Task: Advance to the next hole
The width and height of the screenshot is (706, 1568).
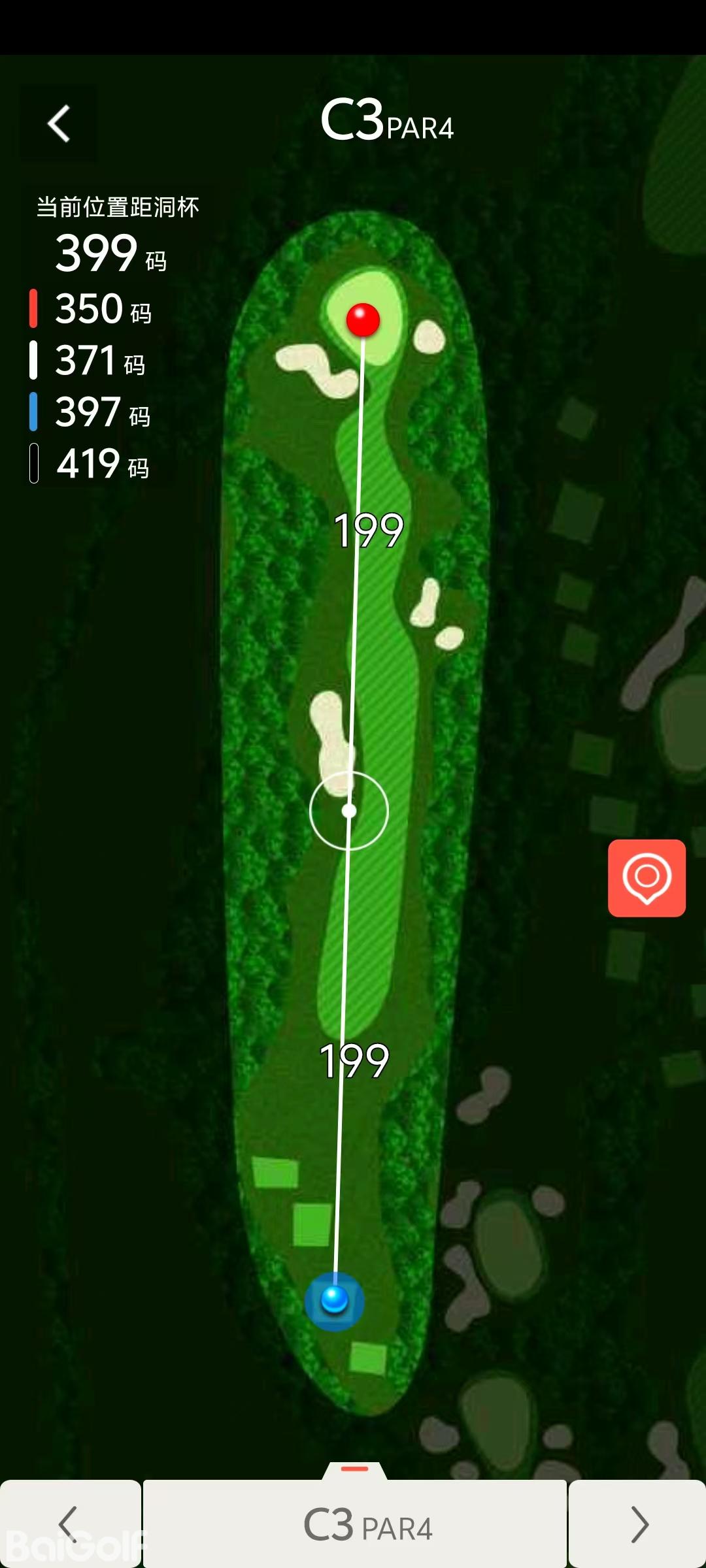Action: point(637,1524)
